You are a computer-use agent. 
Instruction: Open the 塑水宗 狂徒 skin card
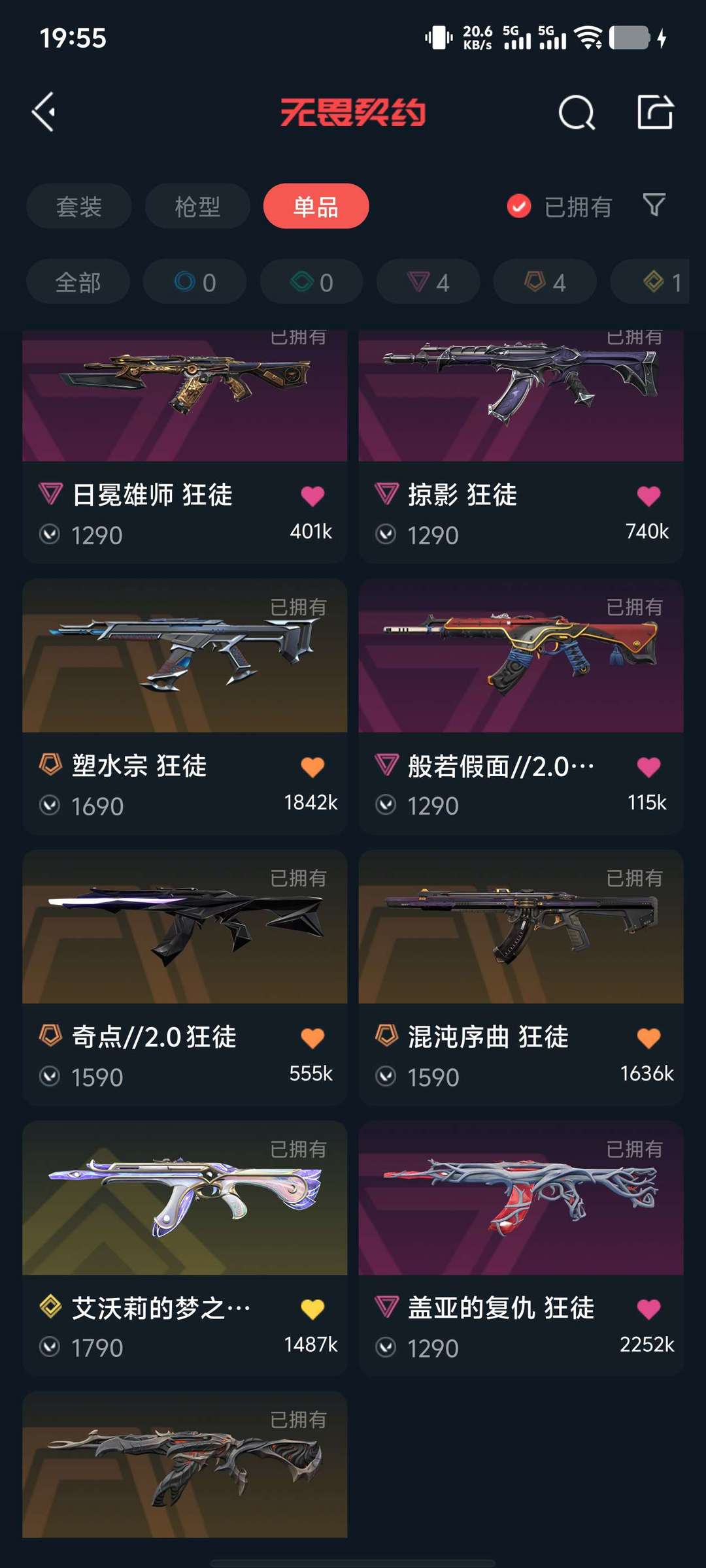(184, 706)
